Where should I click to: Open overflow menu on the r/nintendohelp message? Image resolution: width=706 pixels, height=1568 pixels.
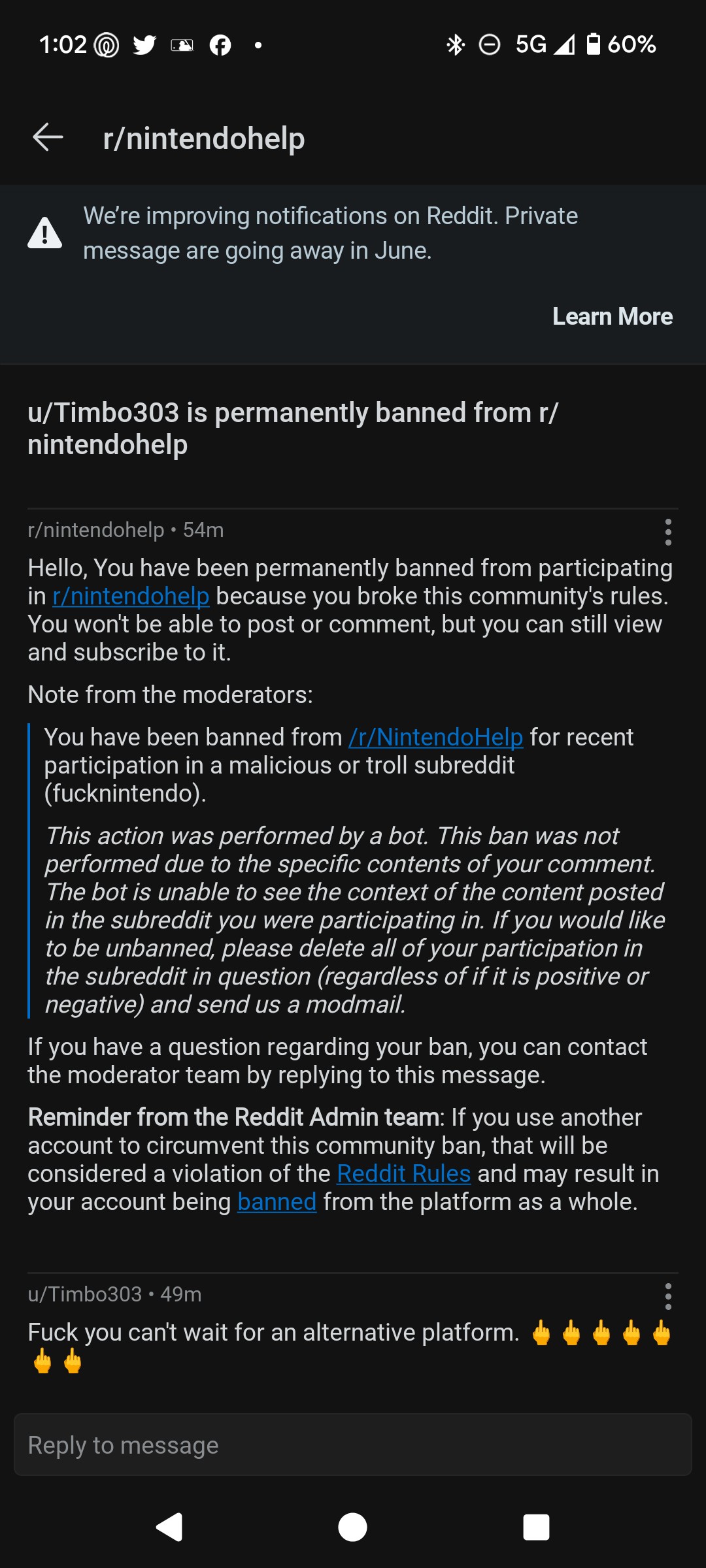(667, 532)
